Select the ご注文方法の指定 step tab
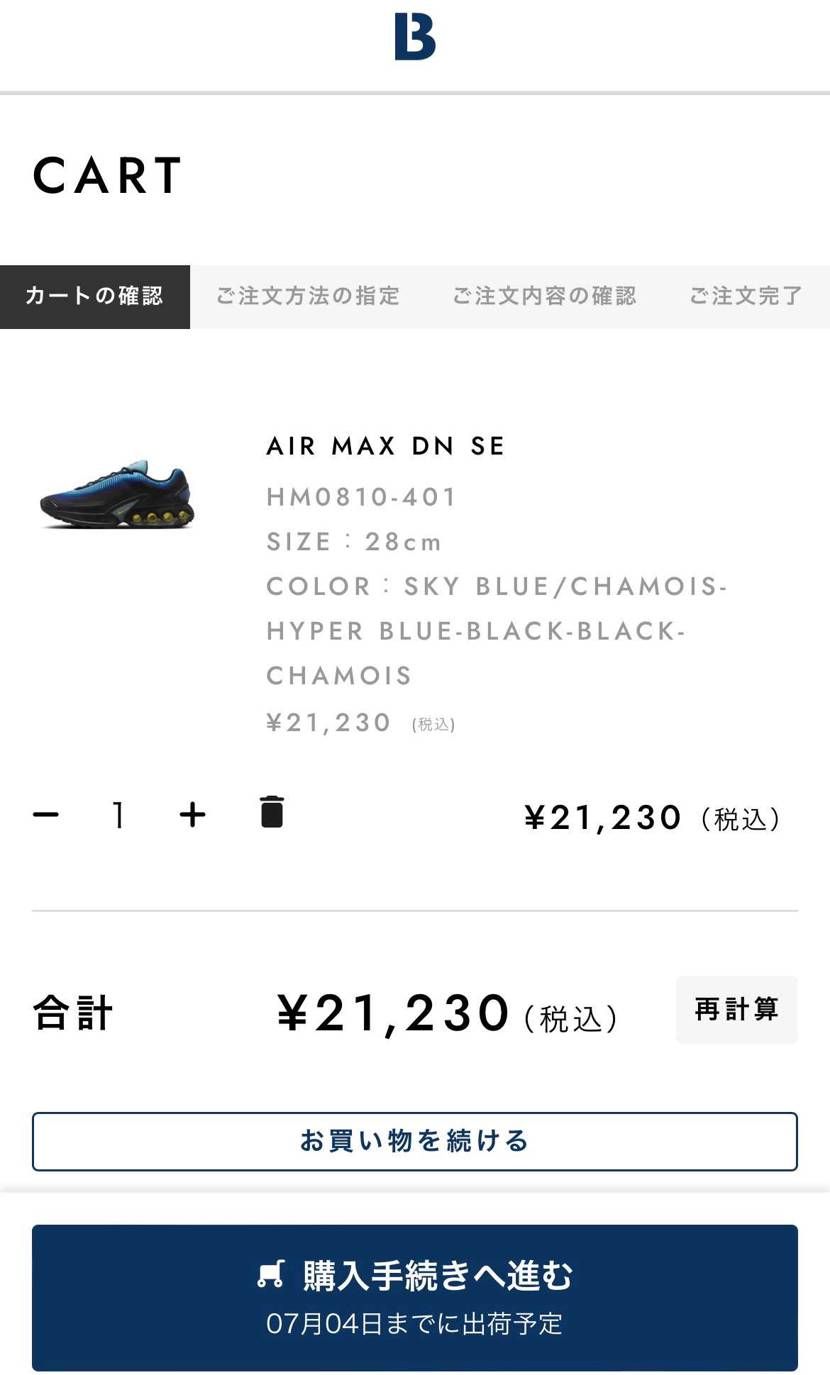The height and width of the screenshot is (1375, 830). [307, 296]
